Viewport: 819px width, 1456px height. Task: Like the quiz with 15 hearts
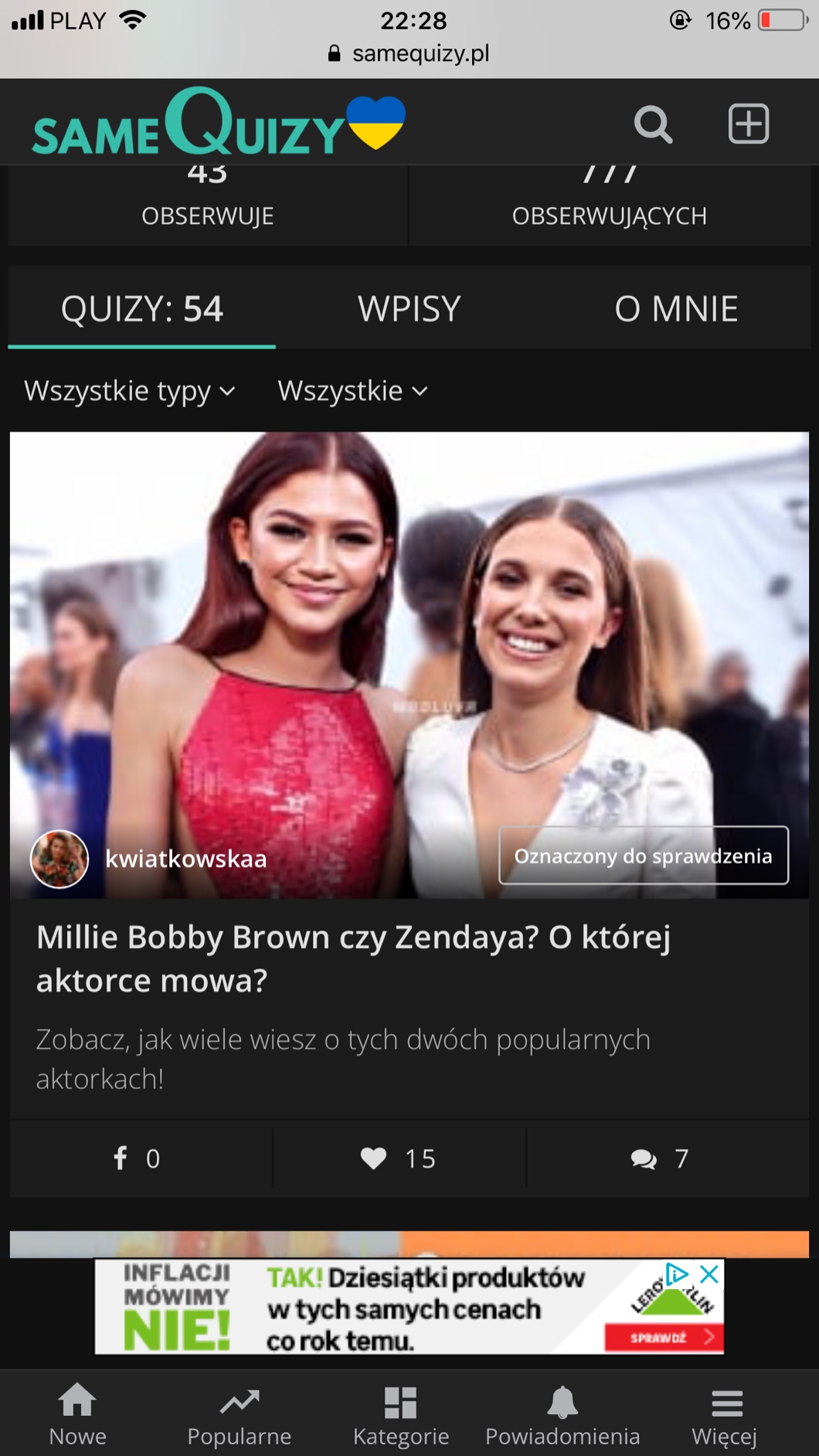click(399, 1158)
